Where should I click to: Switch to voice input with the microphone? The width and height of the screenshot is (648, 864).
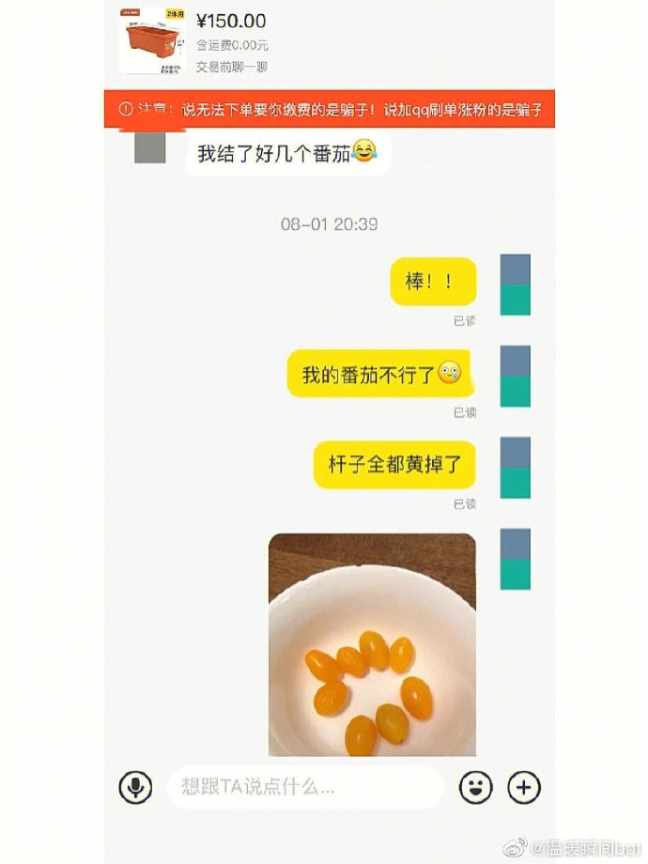(135, 787)
